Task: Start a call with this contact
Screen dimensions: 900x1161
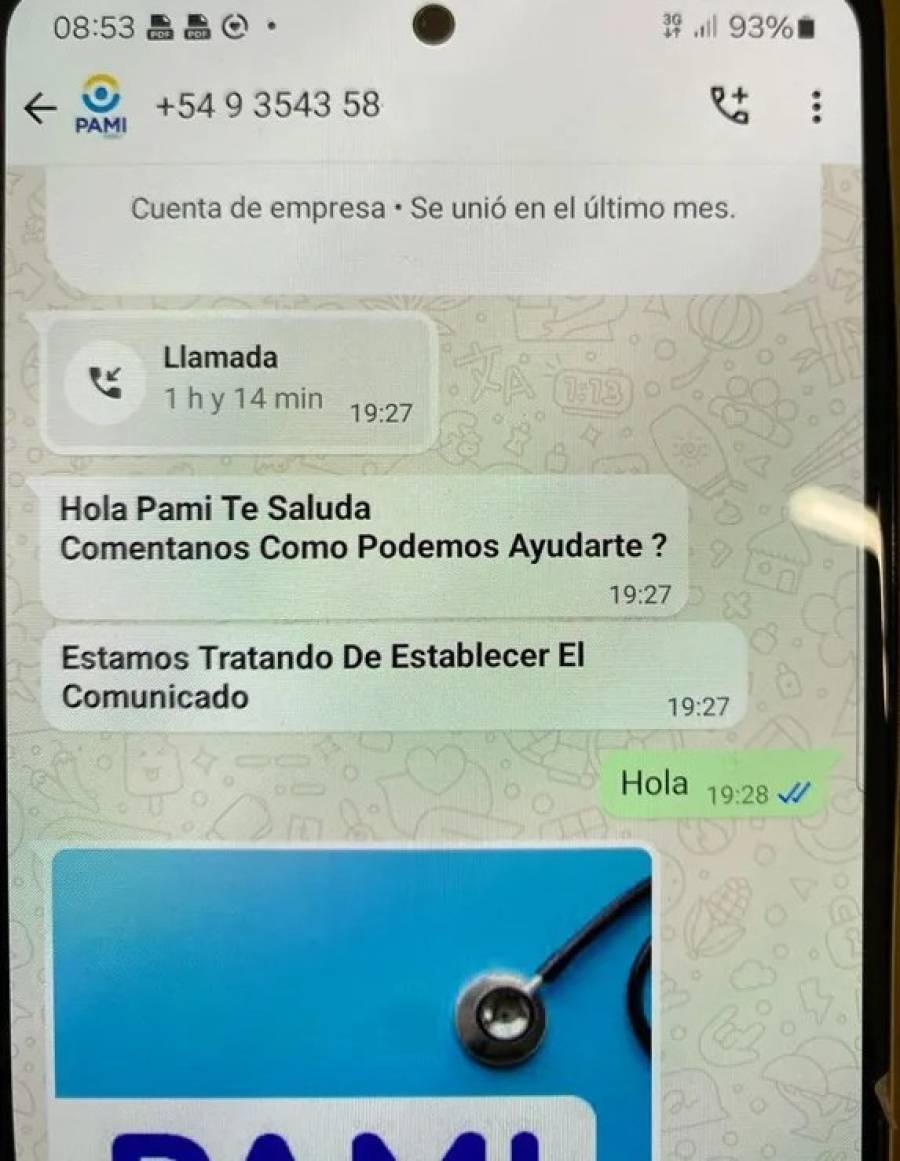Action: (729, 105)
